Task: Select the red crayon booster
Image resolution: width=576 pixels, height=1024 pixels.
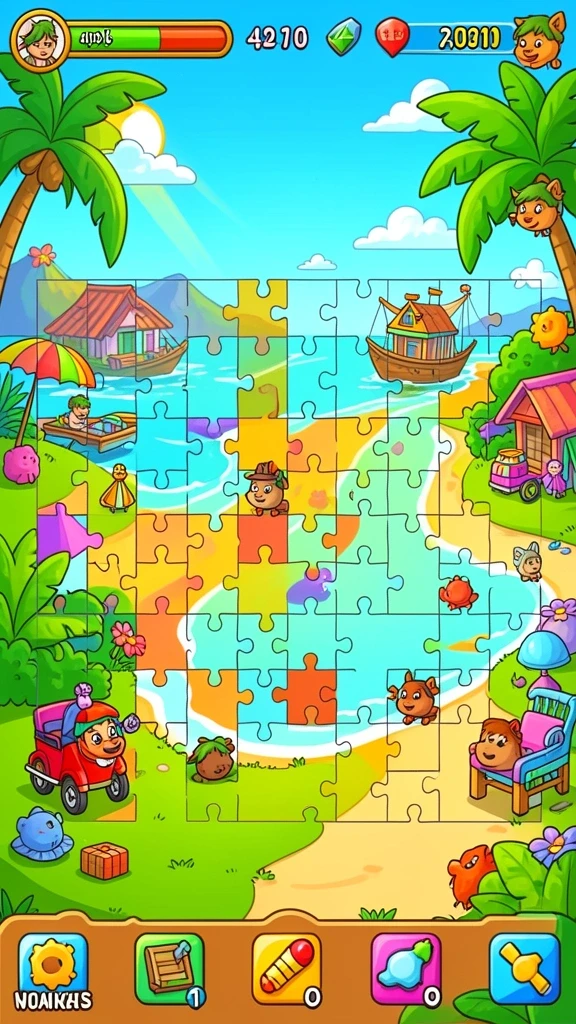Action: (287, 968)
